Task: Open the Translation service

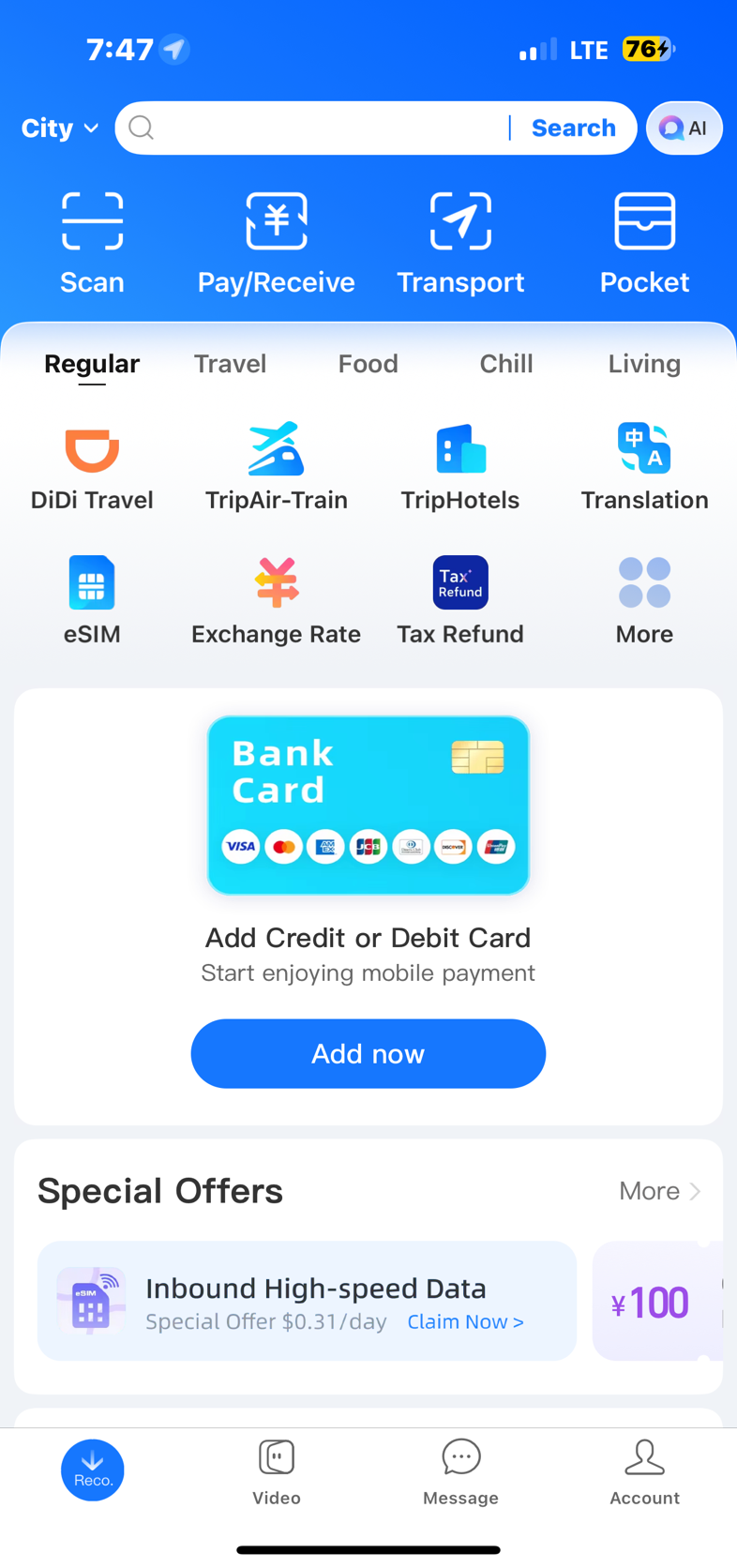Action: pyautogui.click(x=644, y=467)
